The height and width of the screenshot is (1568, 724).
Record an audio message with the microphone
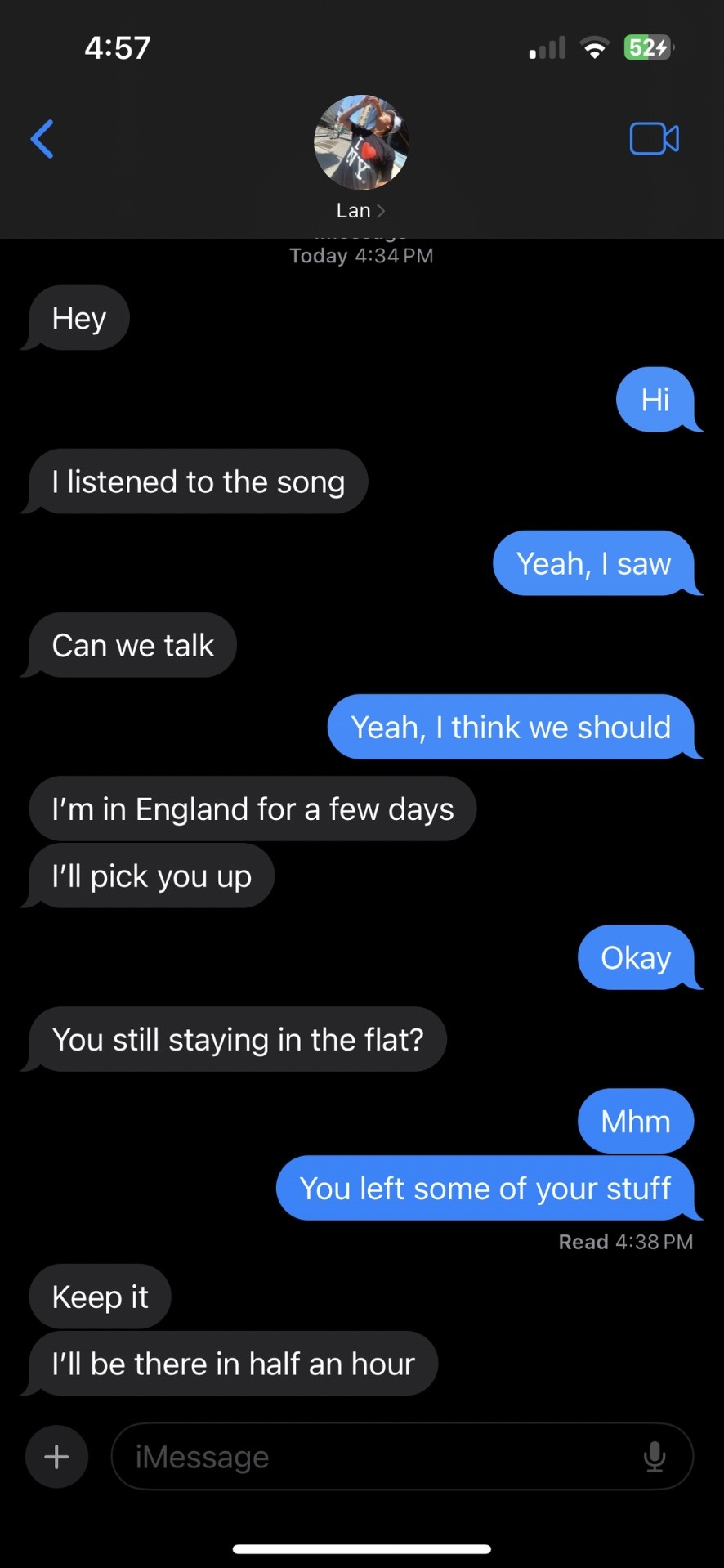(x=655, y=1457)
